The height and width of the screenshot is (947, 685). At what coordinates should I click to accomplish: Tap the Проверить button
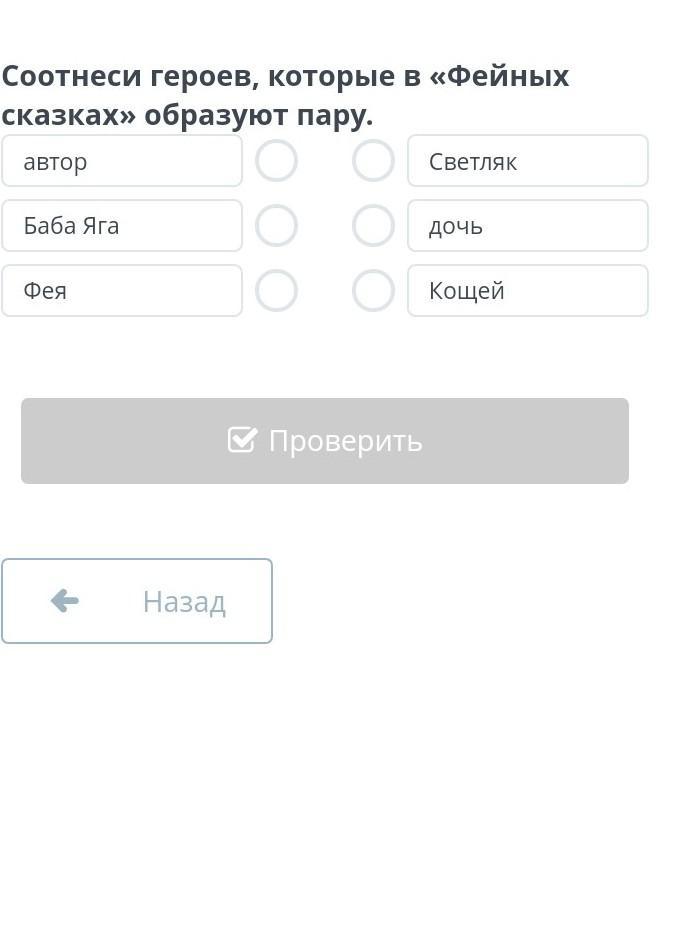325,441
